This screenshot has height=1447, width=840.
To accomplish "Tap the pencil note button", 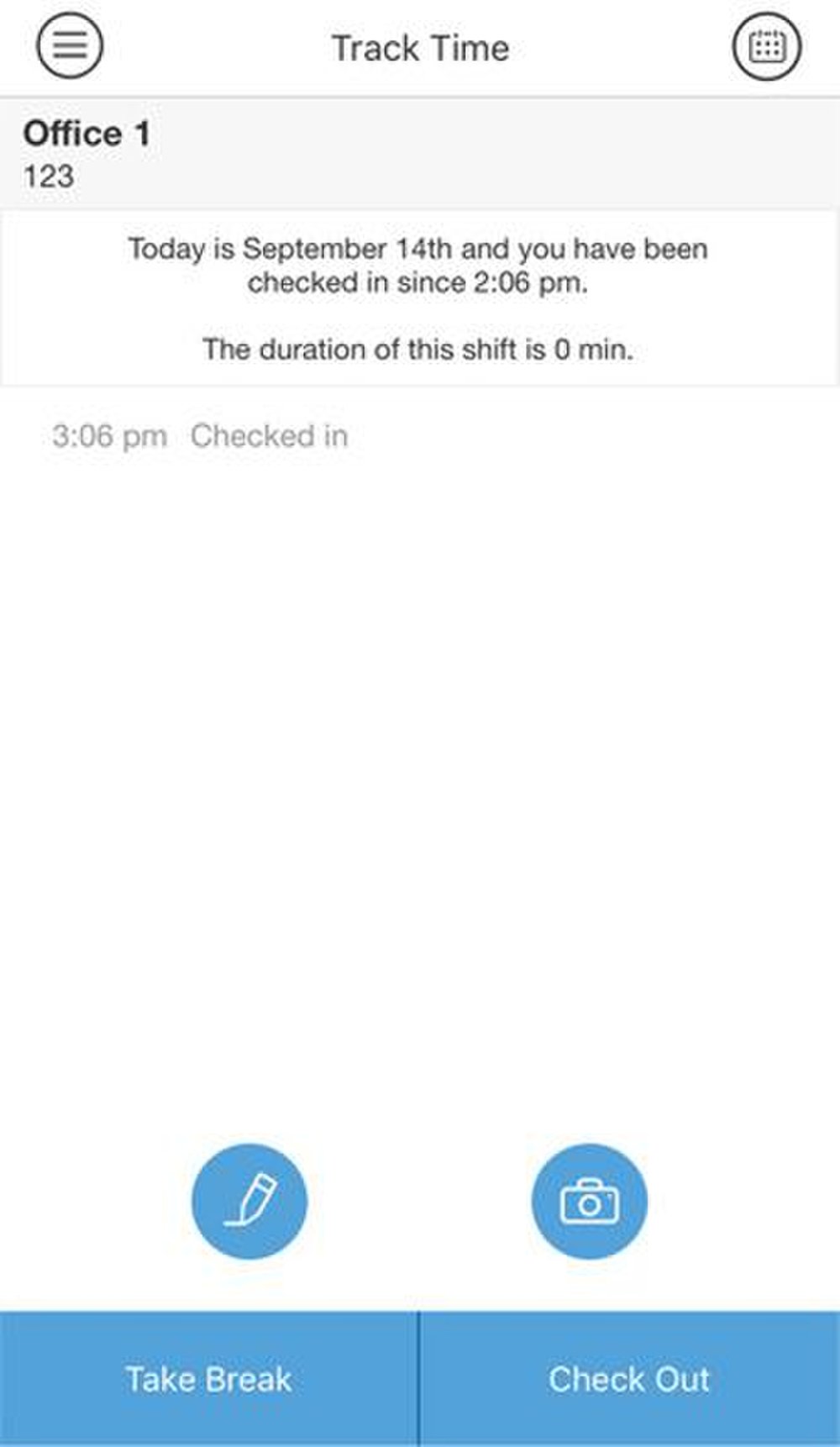I will (x=249, y=1201).
